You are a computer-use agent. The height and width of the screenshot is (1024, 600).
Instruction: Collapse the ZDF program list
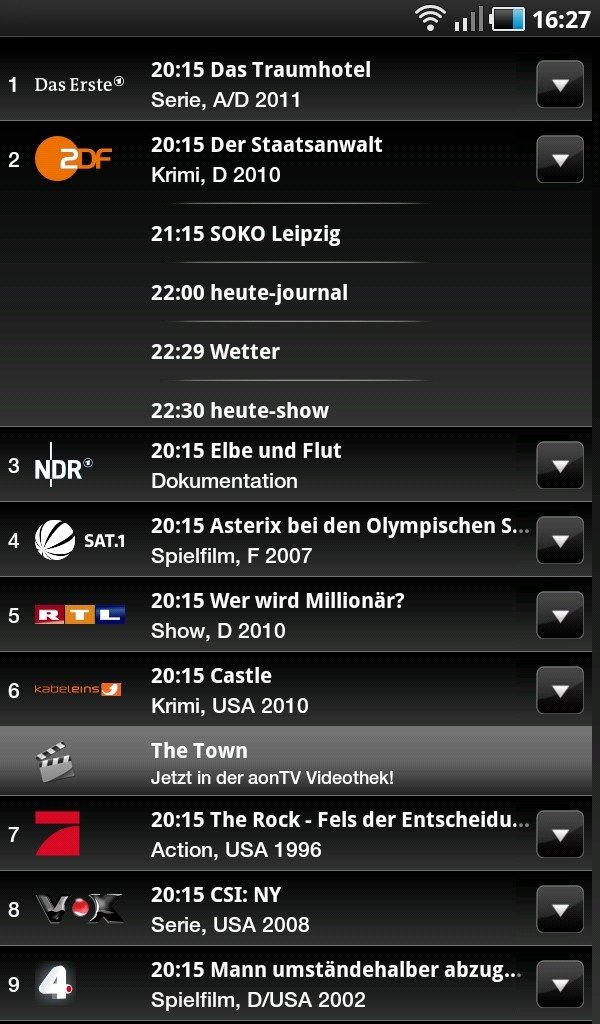tap(560, 159)
